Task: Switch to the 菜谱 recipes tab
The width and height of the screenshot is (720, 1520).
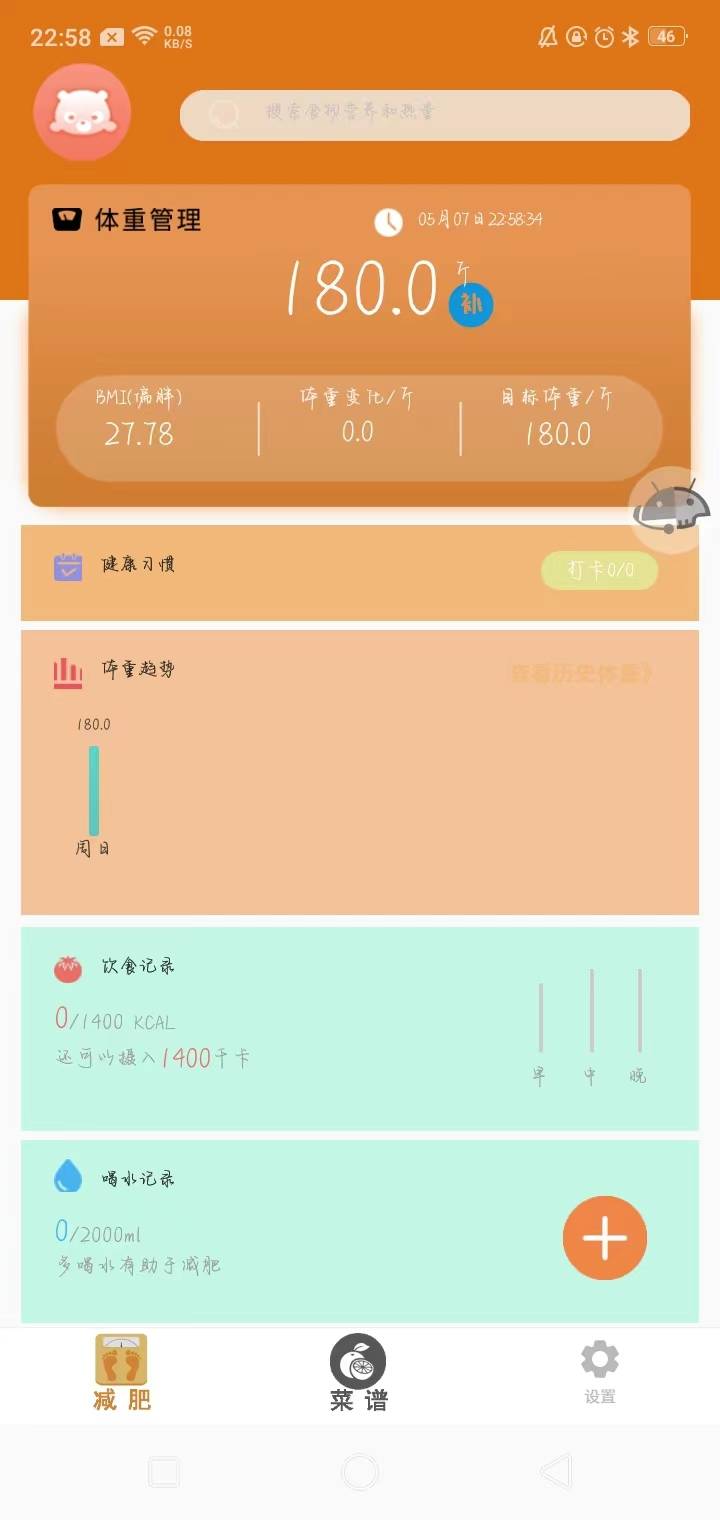Action: point(358,1374)
